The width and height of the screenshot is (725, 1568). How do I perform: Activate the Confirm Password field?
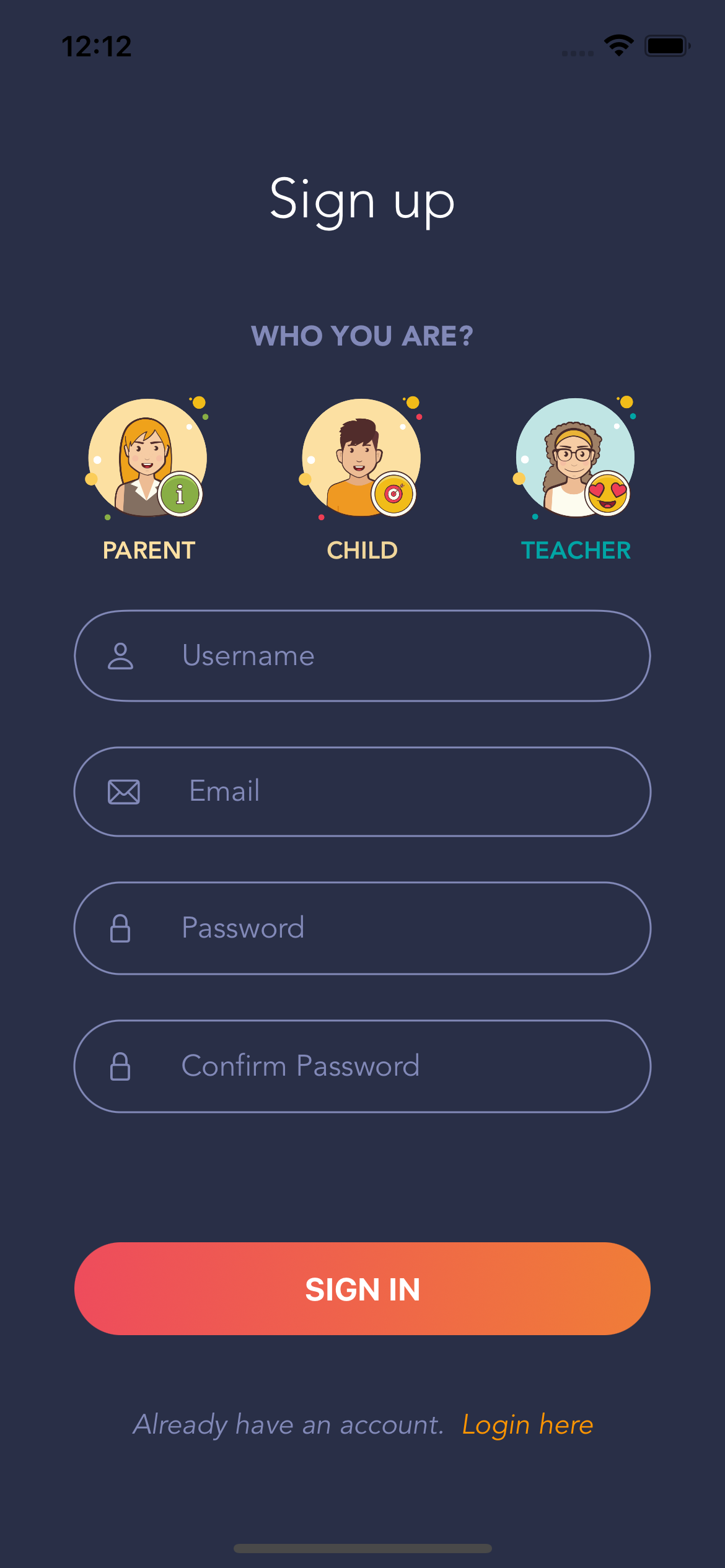pyautogui.click(x=362, y=1066)
